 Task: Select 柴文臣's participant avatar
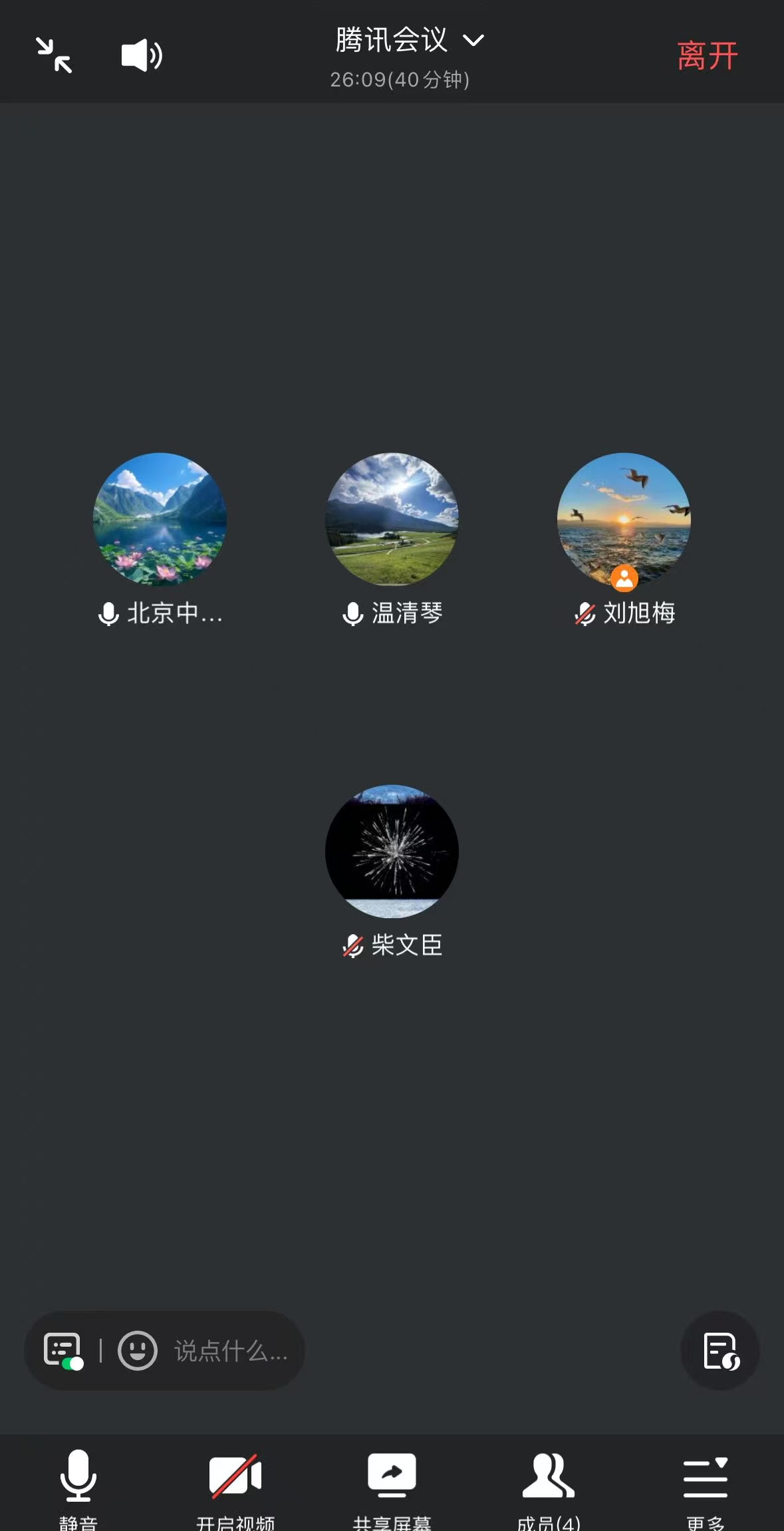[392, 851]
